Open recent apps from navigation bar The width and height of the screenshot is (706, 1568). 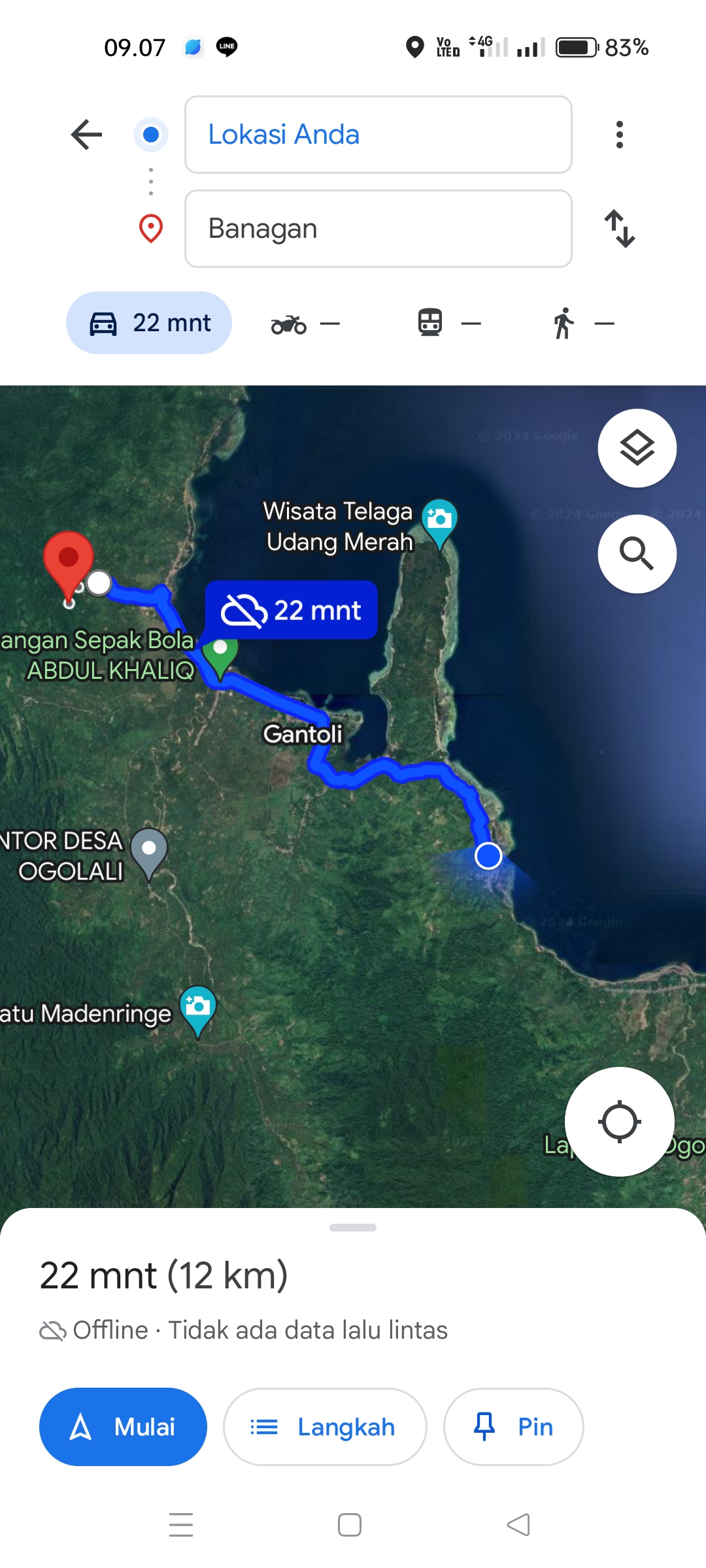pos(181,1526)
